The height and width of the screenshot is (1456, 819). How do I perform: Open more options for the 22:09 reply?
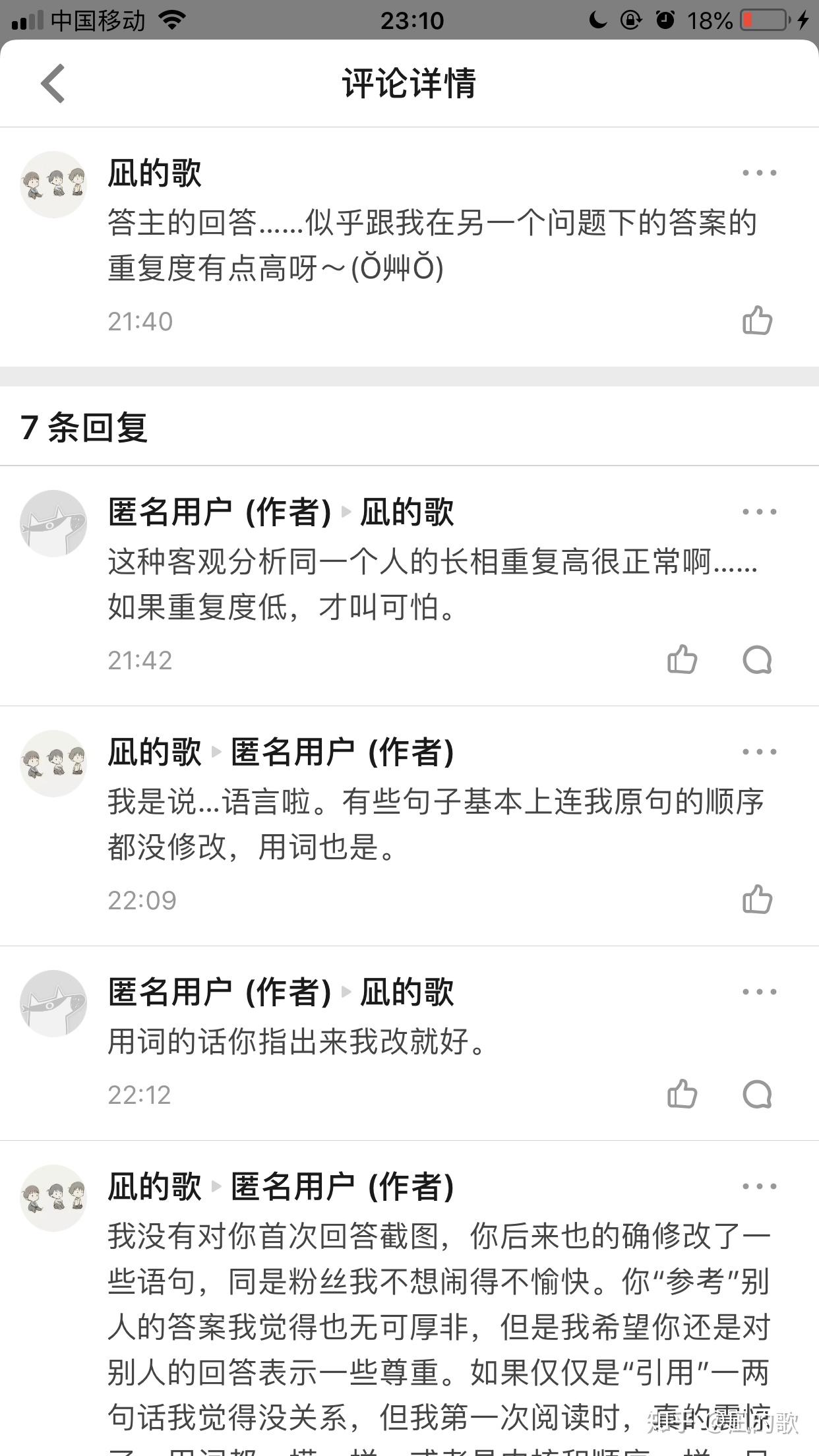tap(759, 752)
